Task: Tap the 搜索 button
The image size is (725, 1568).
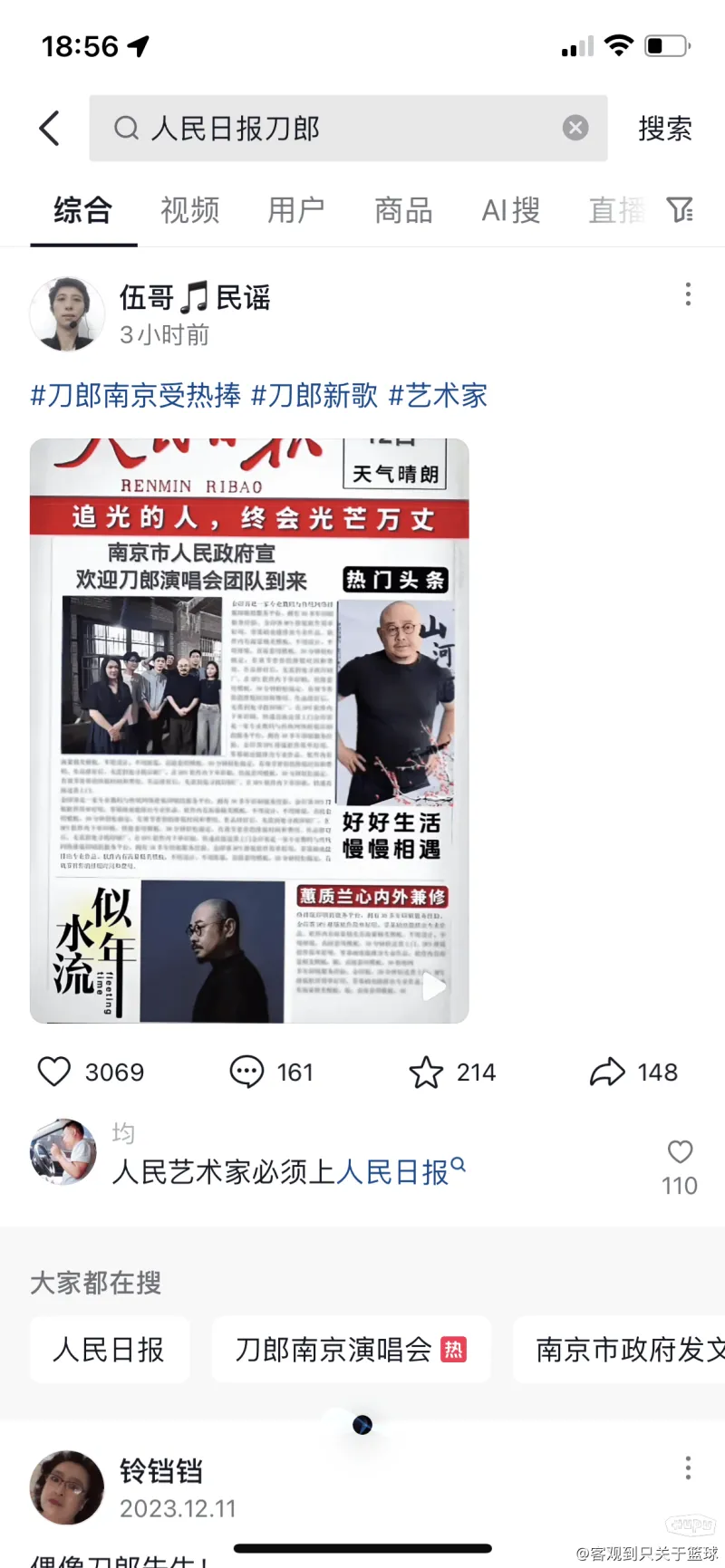Action: tap(664, 129)
